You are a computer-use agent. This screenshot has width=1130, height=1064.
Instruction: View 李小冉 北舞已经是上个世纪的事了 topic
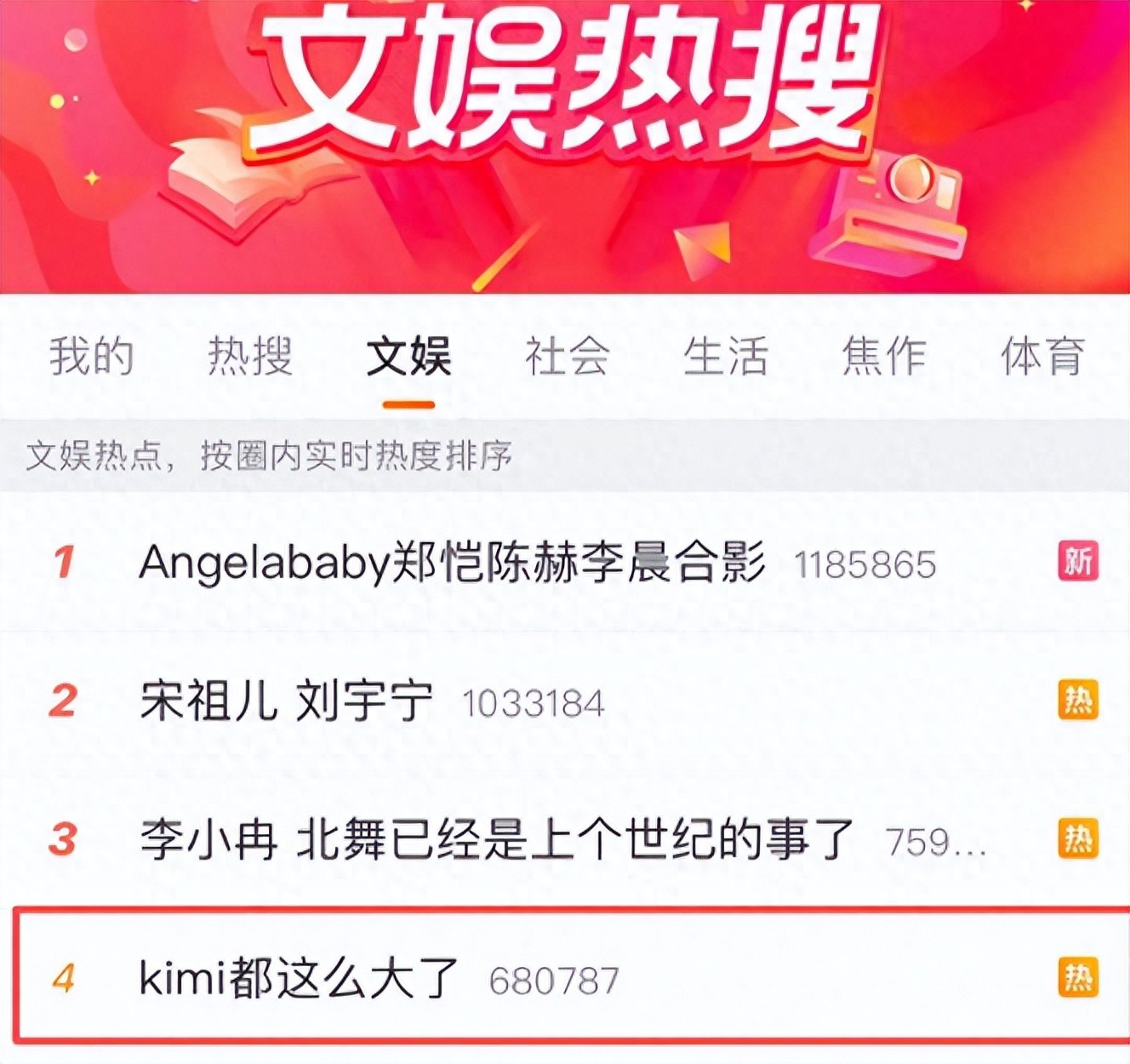[x=497, y=839]
